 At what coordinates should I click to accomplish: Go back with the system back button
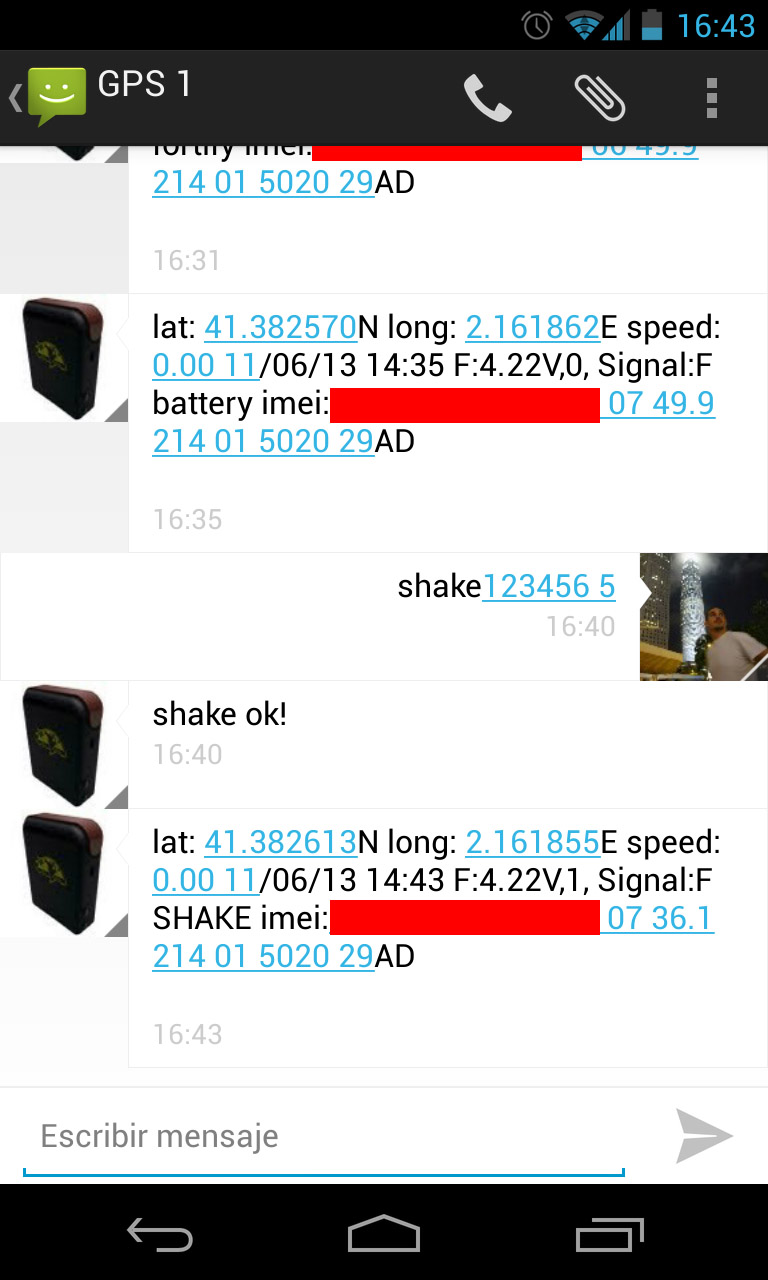pos(160,1234)
